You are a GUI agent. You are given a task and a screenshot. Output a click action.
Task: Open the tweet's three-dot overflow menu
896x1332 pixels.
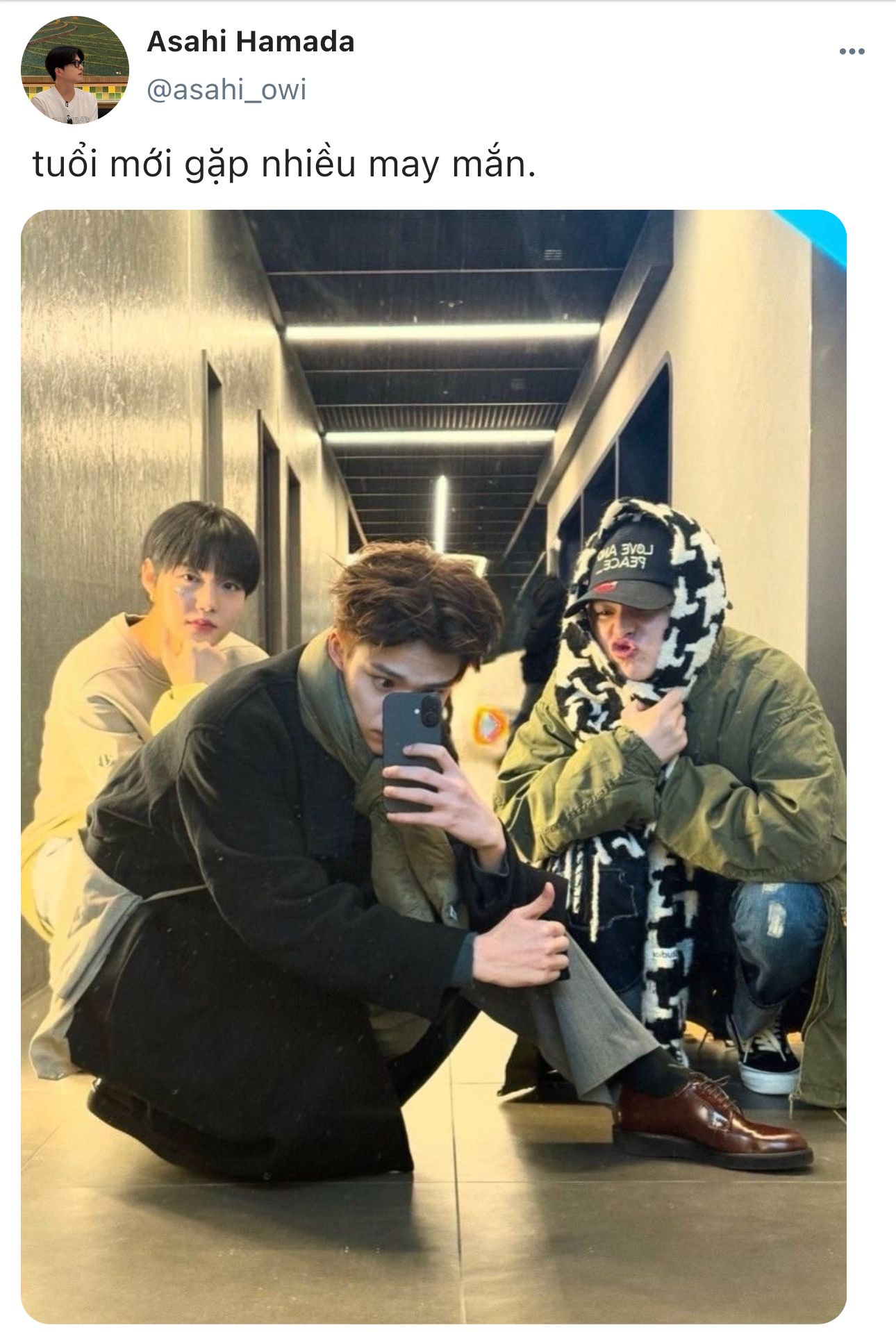click(852, 51)
